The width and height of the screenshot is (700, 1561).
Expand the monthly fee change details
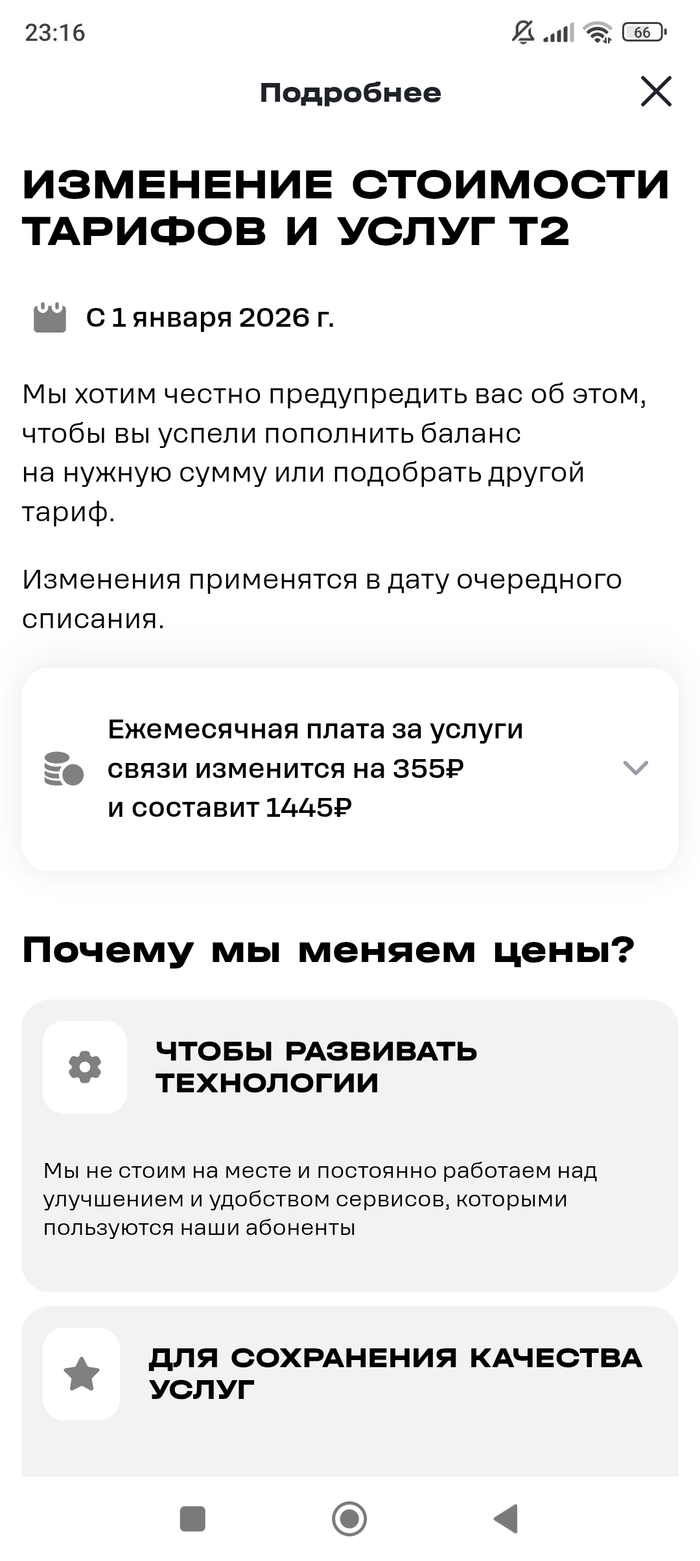(x=635, y=768)
